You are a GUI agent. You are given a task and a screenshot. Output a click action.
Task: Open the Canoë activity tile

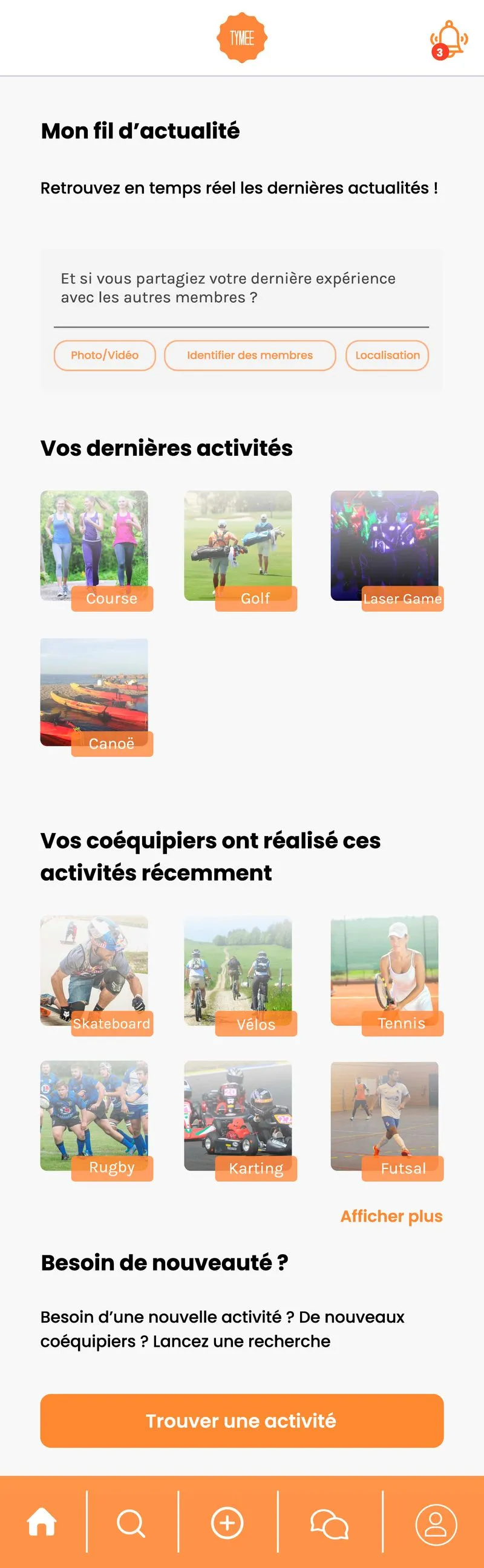coord(94,693)
